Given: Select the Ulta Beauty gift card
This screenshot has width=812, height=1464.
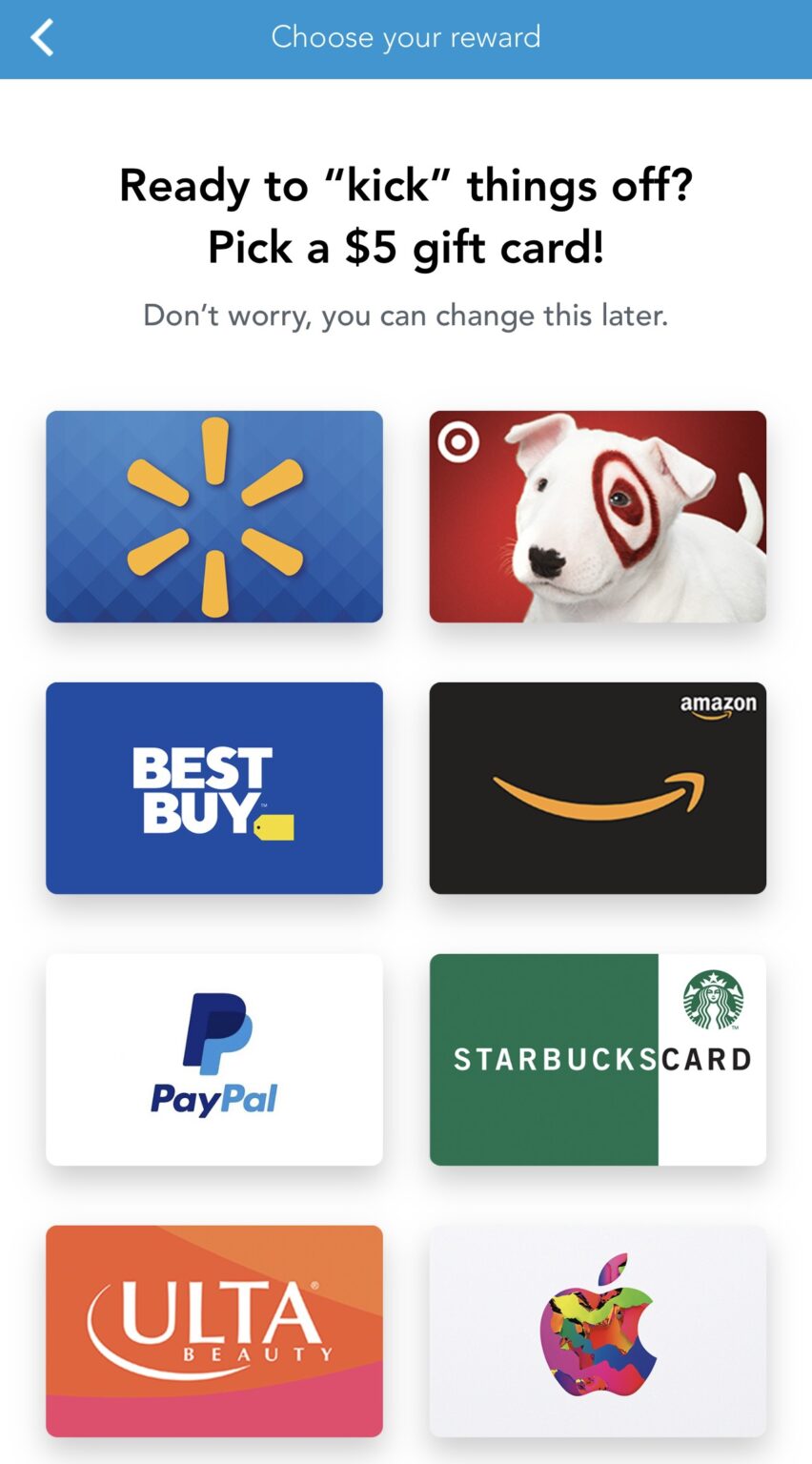Looking at the screenshot, I should (214, 1332).
